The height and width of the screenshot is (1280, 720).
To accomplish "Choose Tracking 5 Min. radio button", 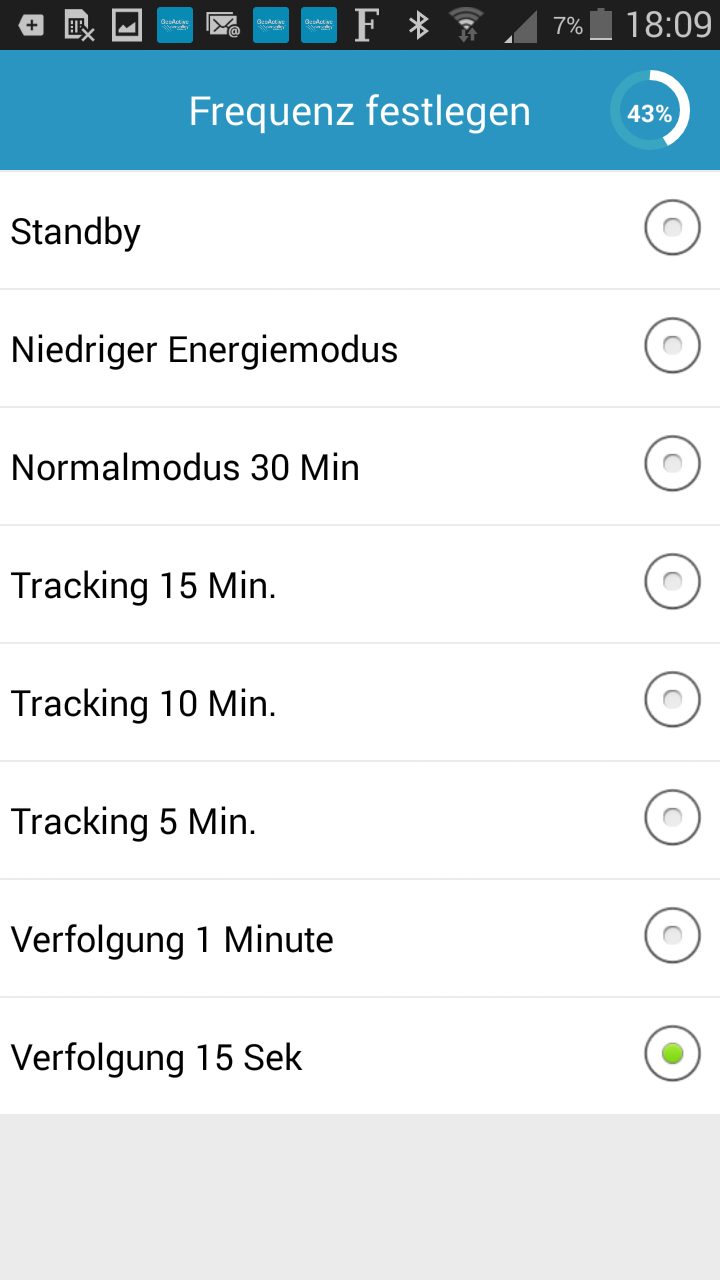I will (672, 819).
